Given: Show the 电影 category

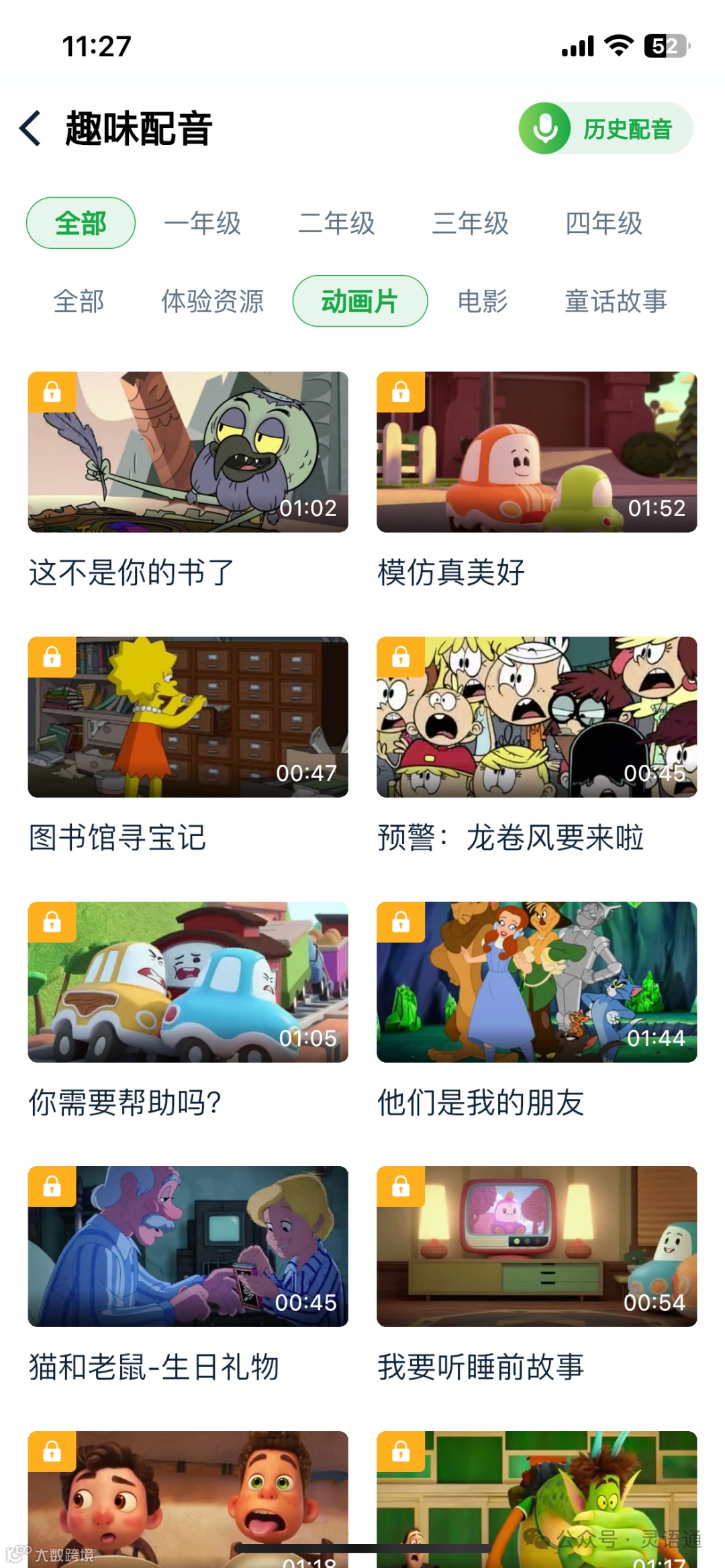Looking at the screenshot, I should click(x=482, y=301).
